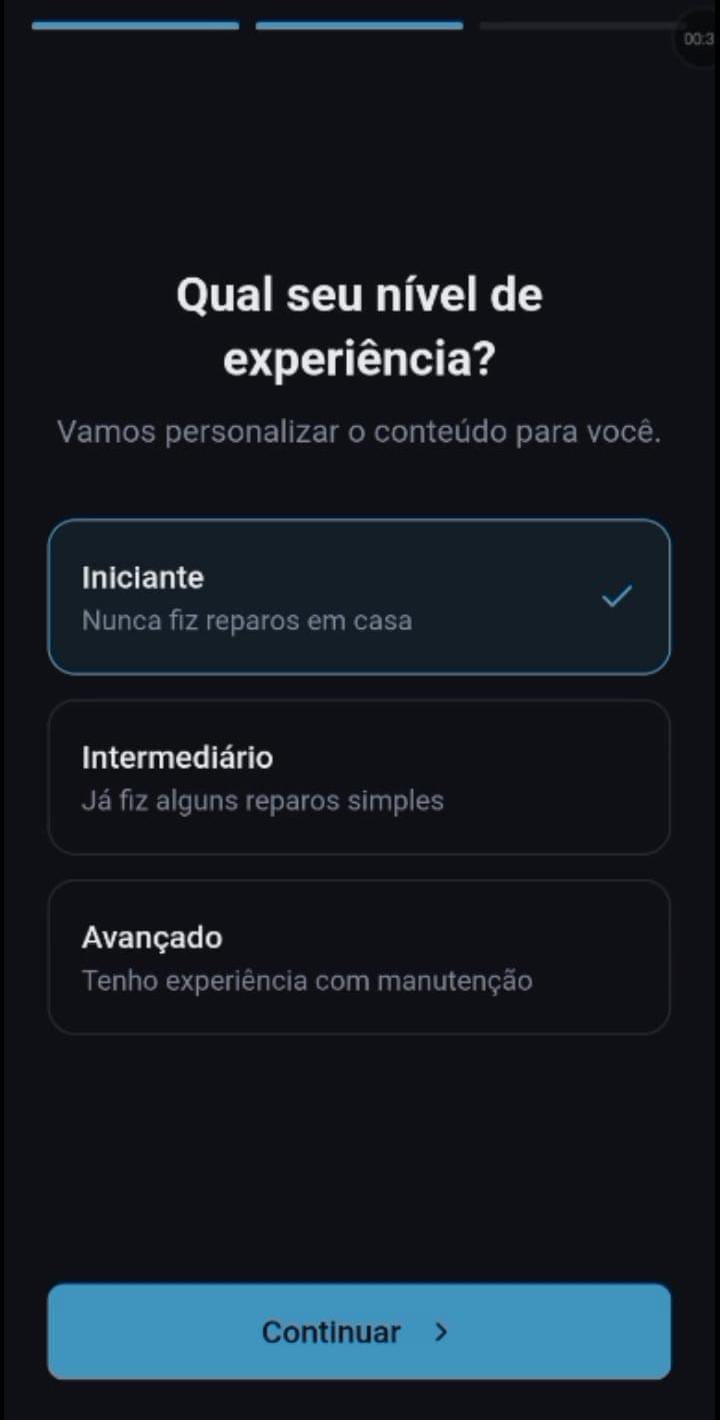This screenshot has width=720, height=1420.
Task: Click the subtitle 'Vamos personalizar o conteúdo'
Action: point(358,432)
